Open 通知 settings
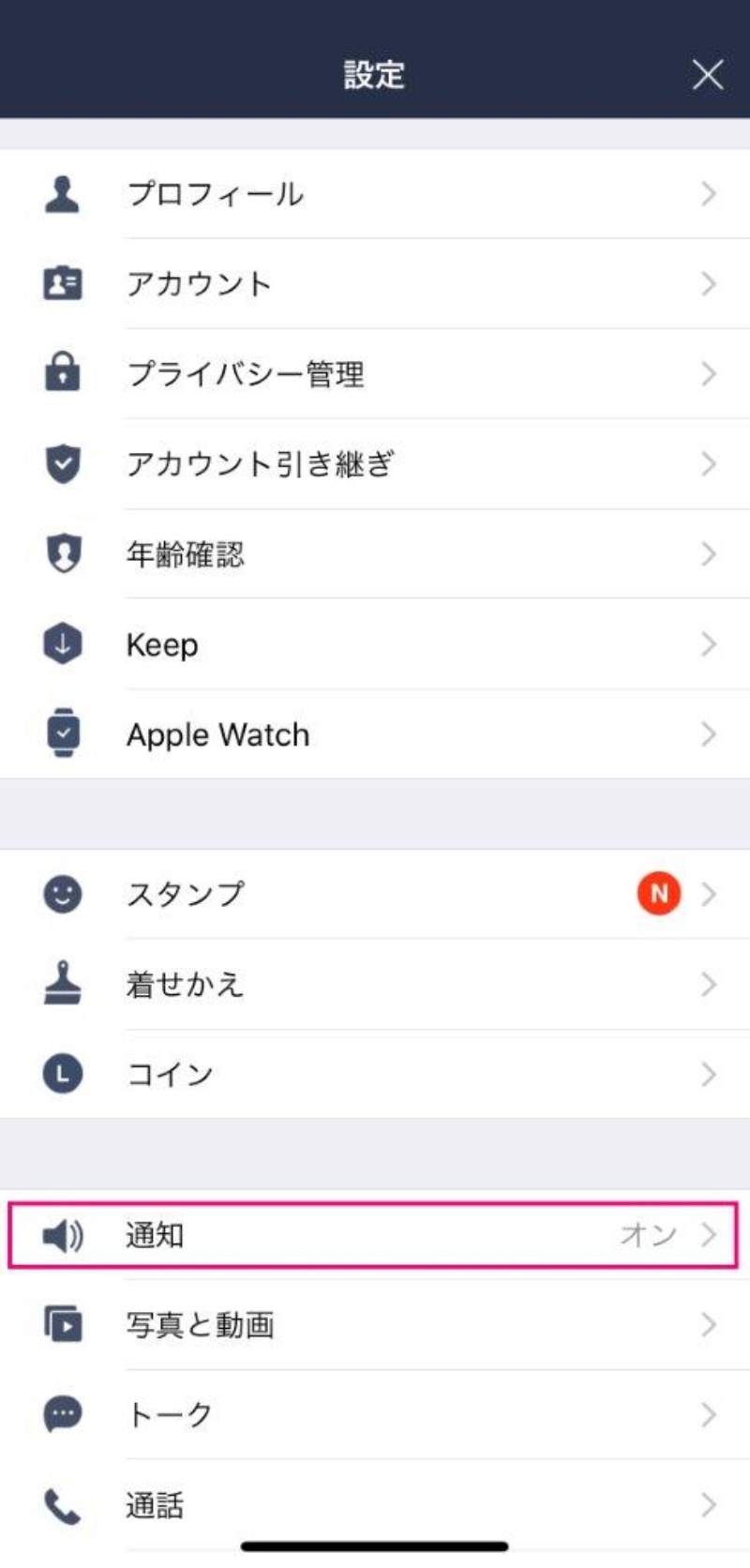Viewport: 750px width, 1568px height. click(375, 1235)
